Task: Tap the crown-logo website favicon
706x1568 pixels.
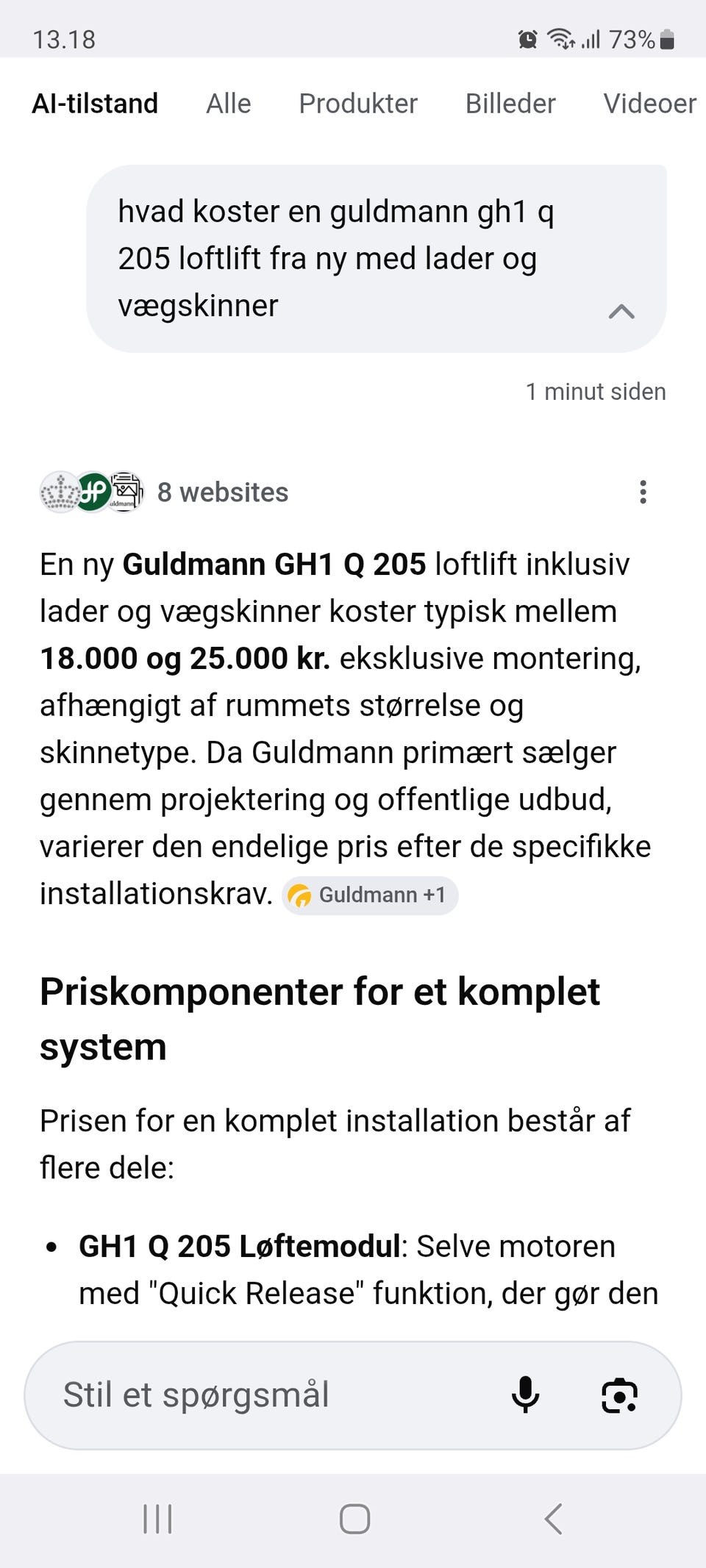Action: pos(61,491)
